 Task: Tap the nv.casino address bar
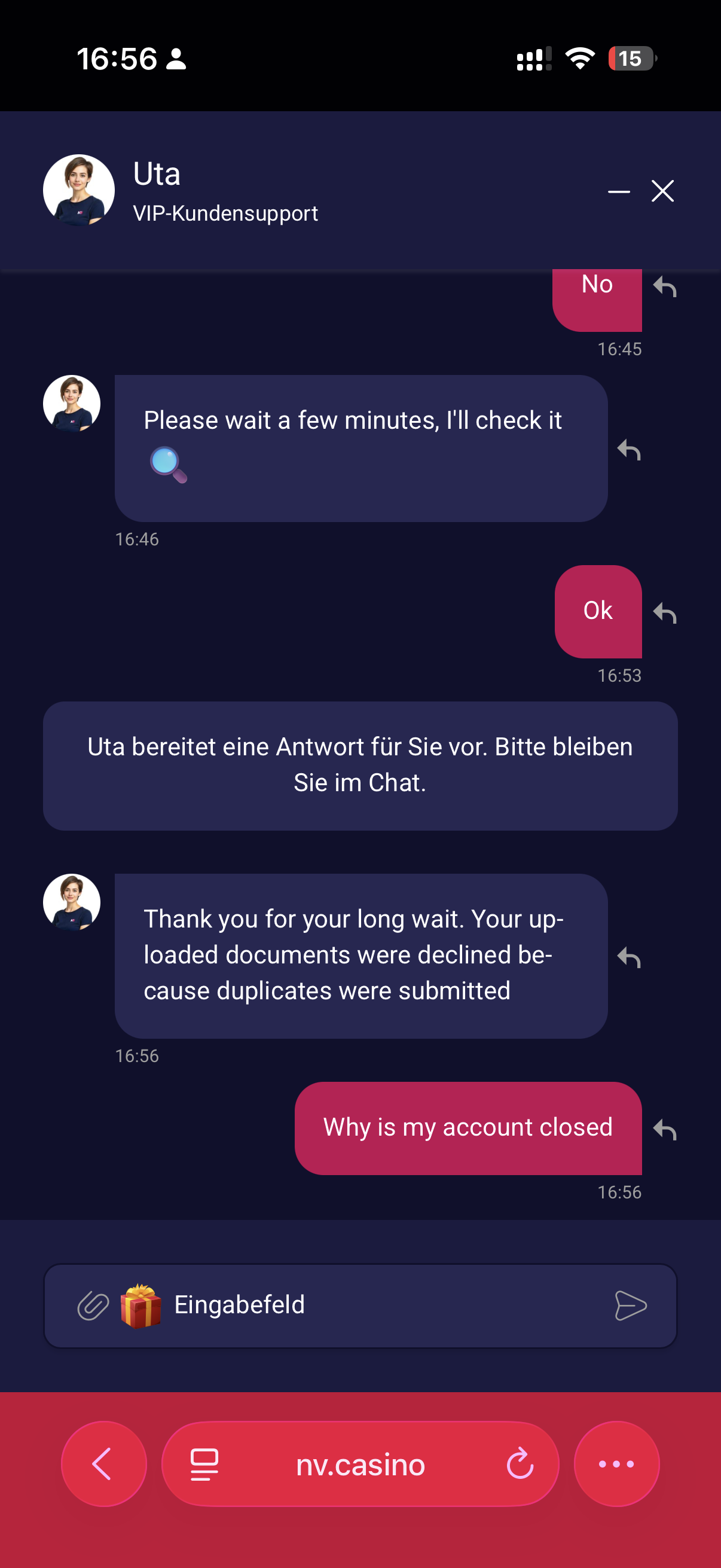point(360,1463)
